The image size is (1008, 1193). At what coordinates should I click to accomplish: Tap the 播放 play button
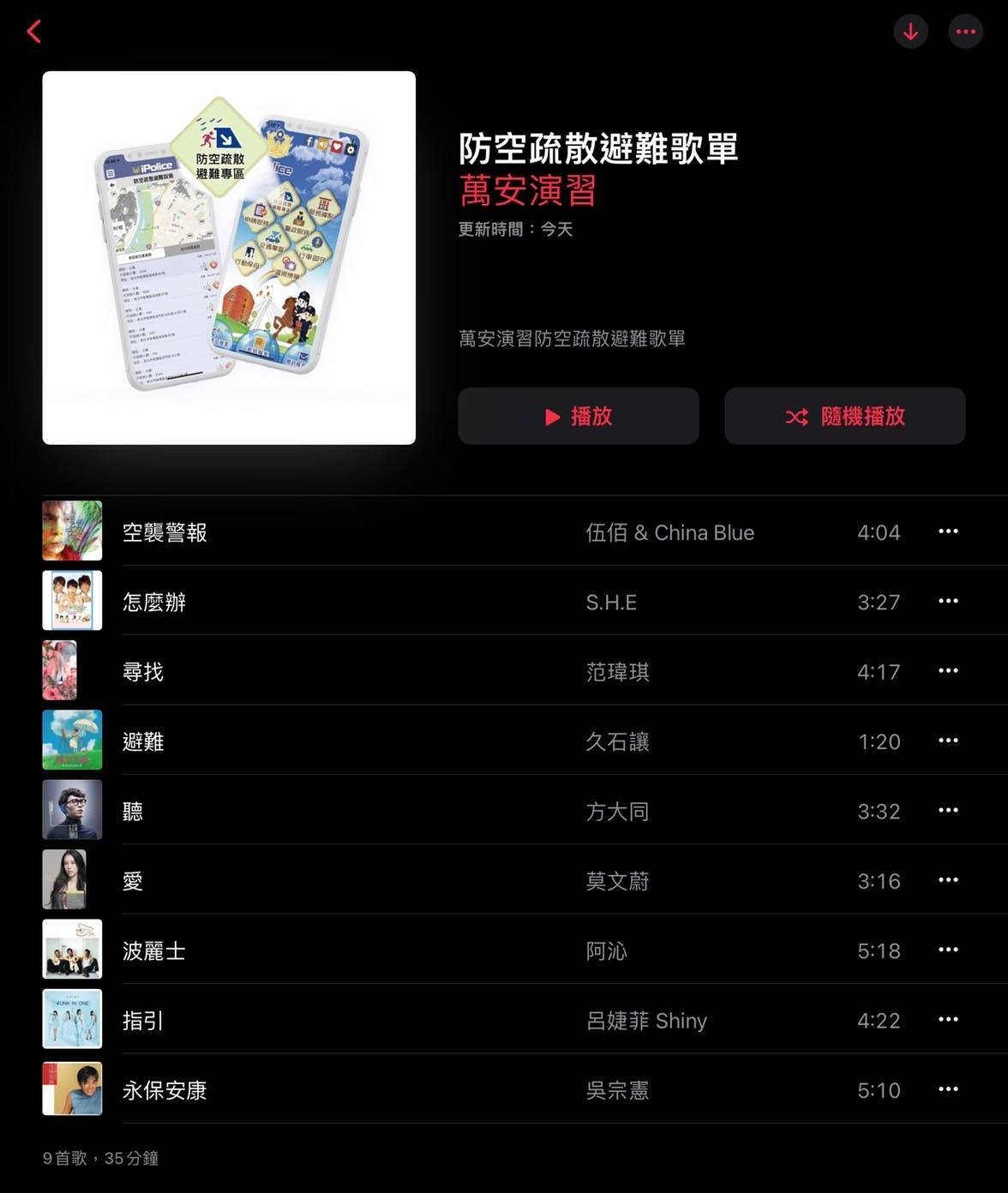tap(579, 416)
